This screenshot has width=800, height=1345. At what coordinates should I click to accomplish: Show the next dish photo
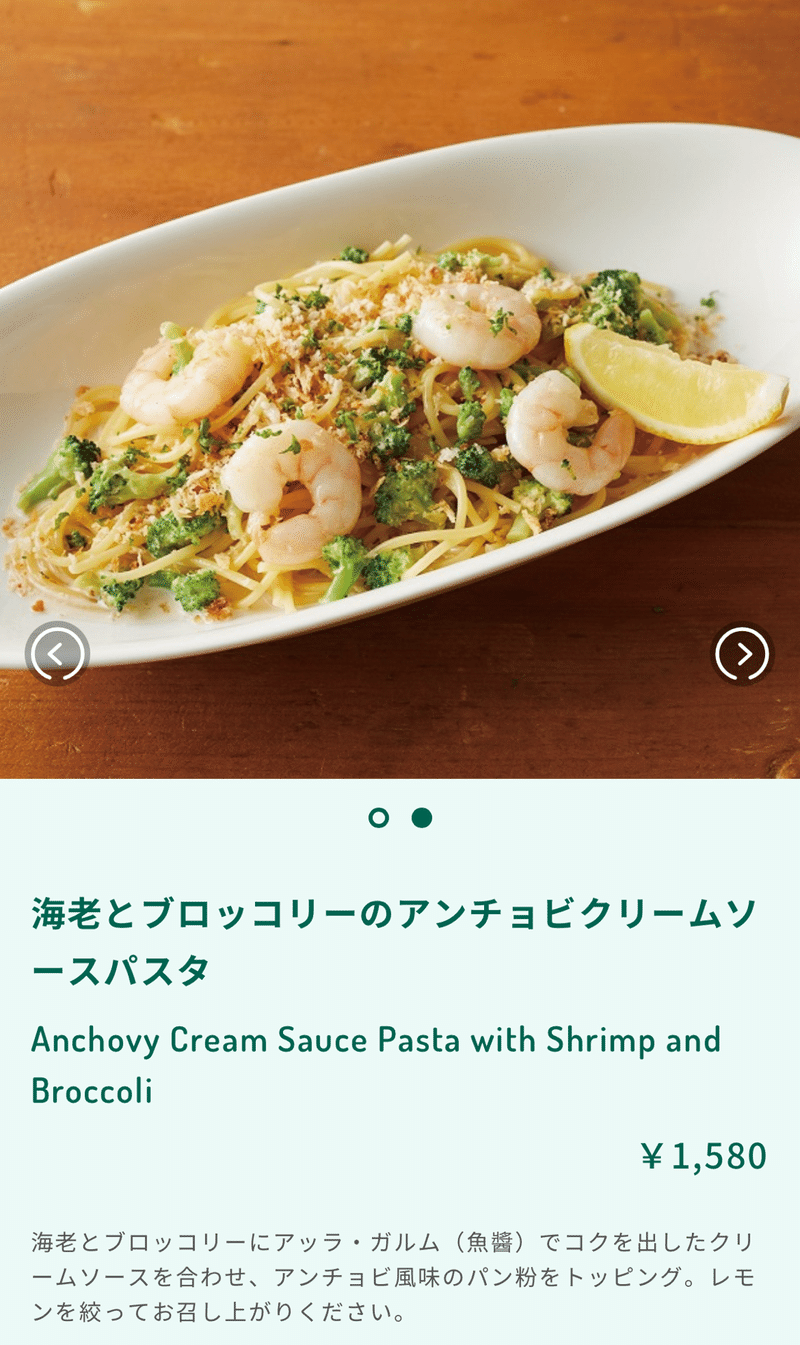point(743,654)
